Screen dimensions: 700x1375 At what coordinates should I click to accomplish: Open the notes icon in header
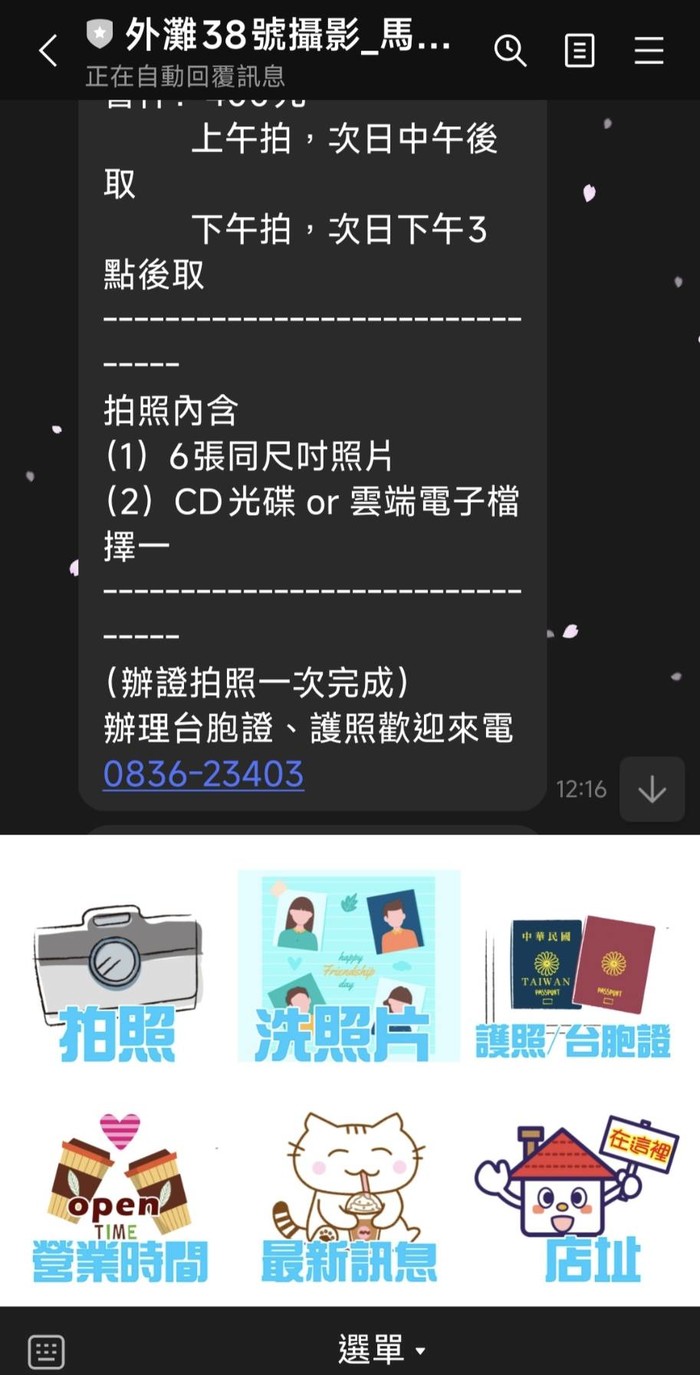[580, 50]
